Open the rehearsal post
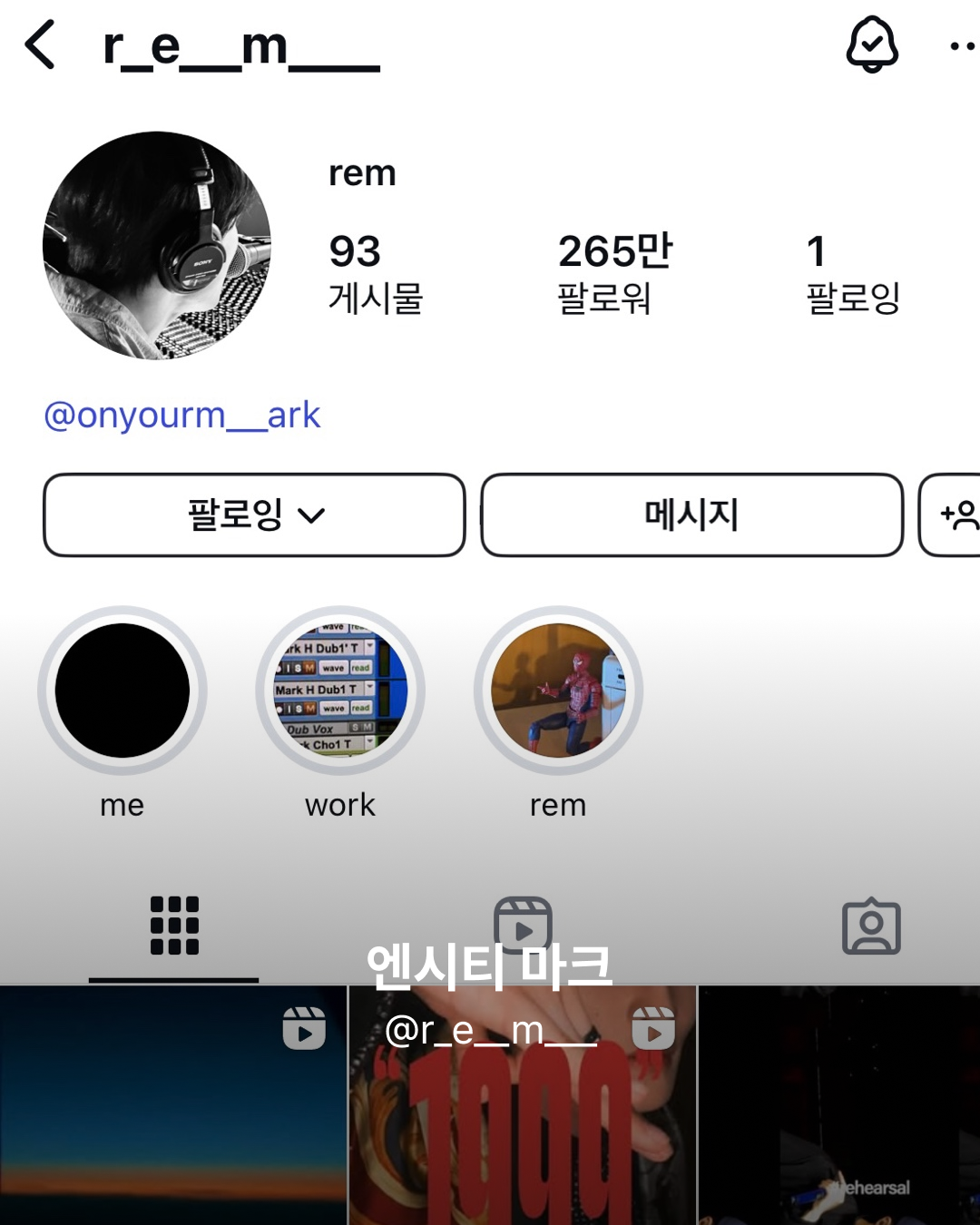980x1225 pixels. pos(839,1107)
